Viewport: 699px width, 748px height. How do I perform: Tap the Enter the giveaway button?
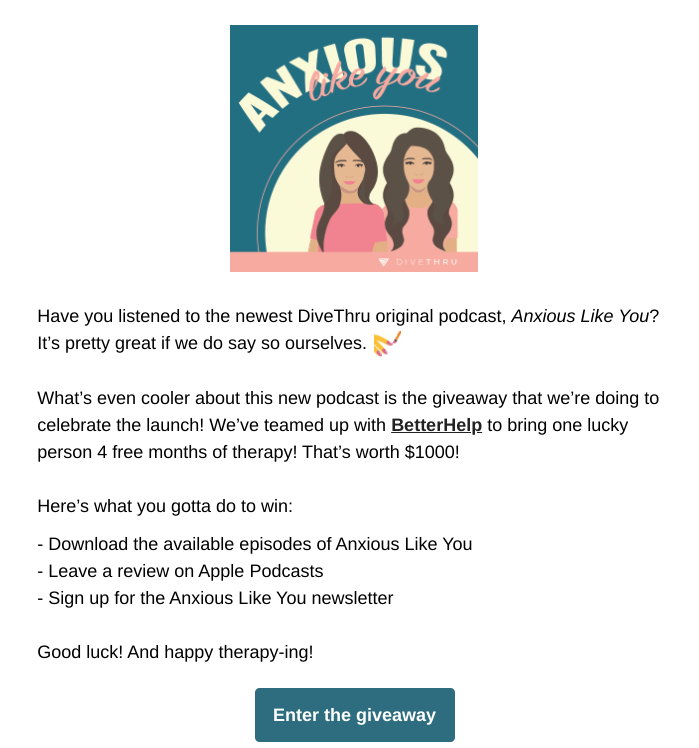click(354, 715)
